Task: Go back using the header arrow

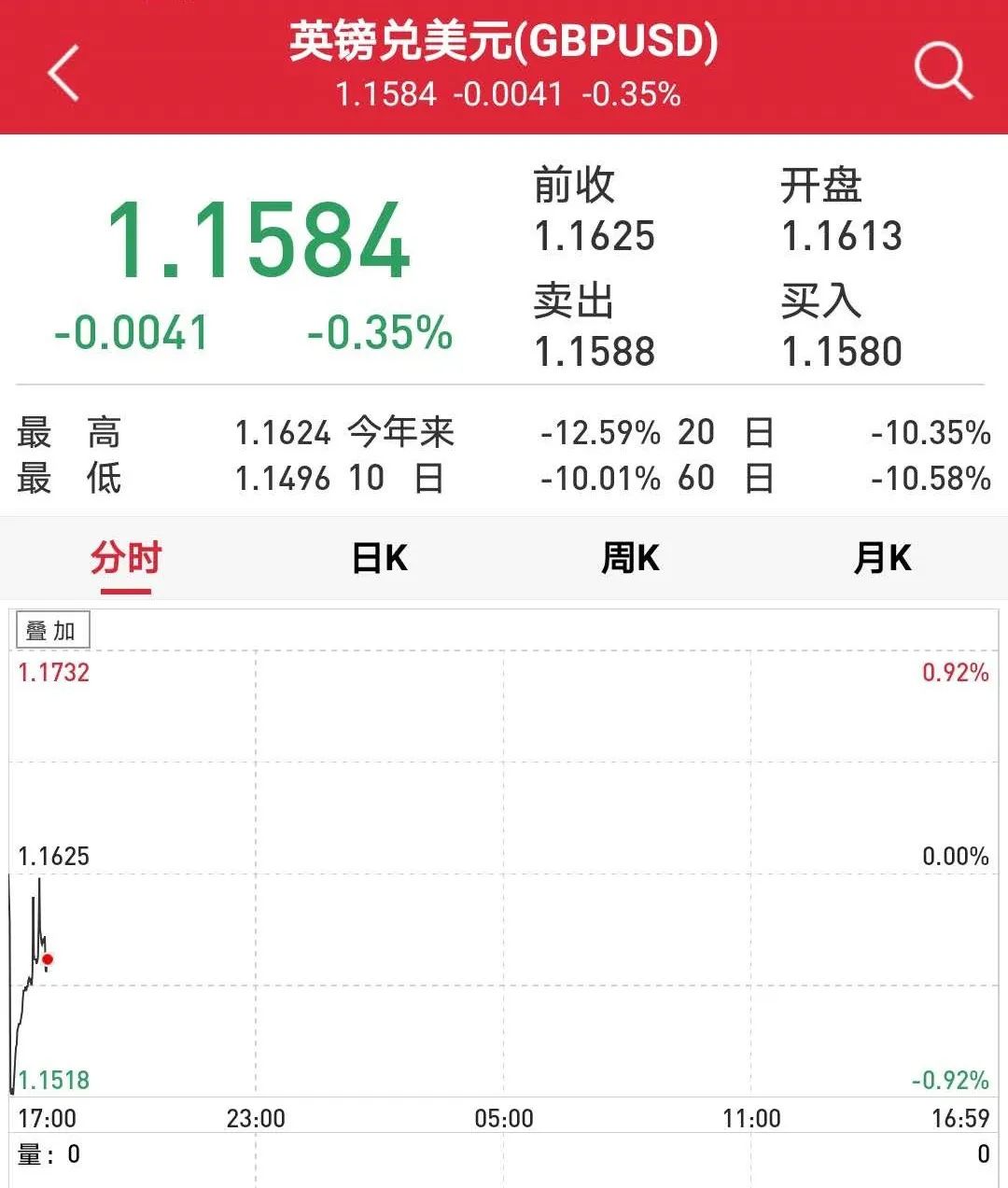Action: tap(63, 72)
